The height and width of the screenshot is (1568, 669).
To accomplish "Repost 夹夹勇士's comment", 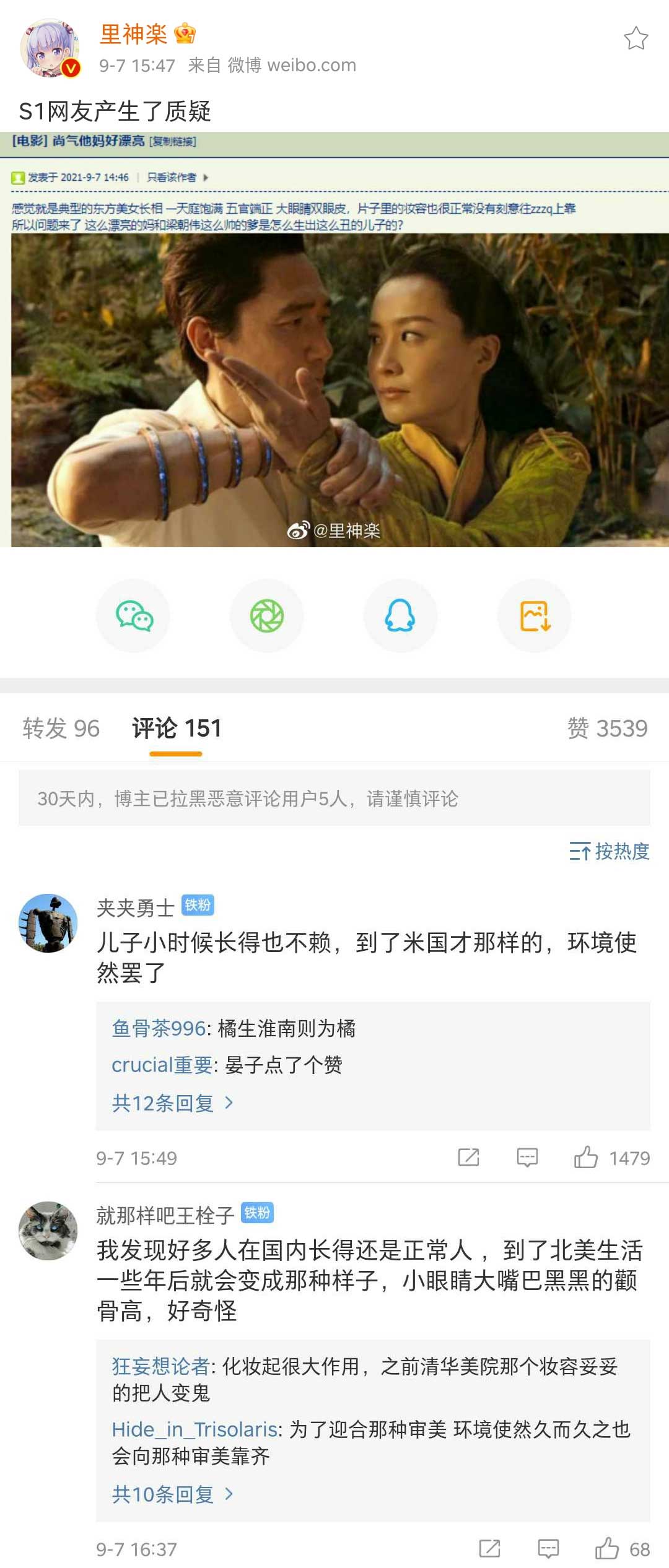I will click(x=468, y=1158).
